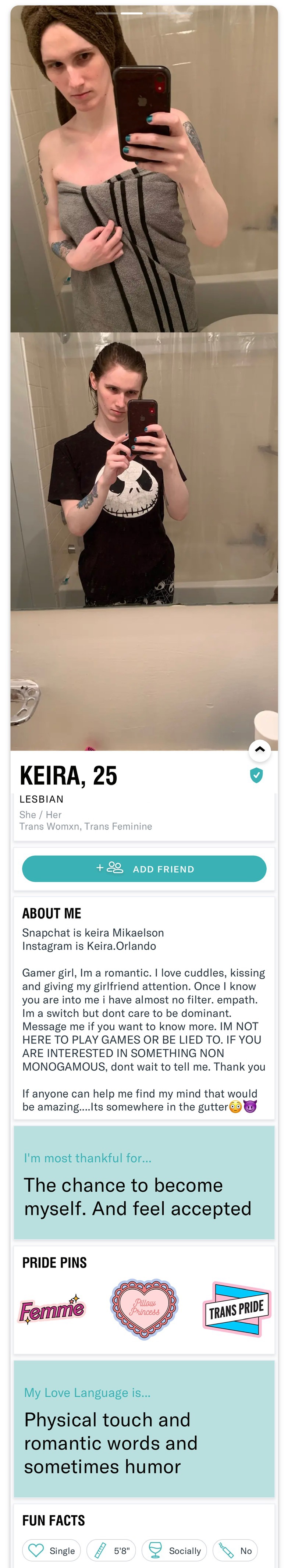Tap the verified shield badge
The height and width of the screenshot is (1568, 288).
[256, 775]
